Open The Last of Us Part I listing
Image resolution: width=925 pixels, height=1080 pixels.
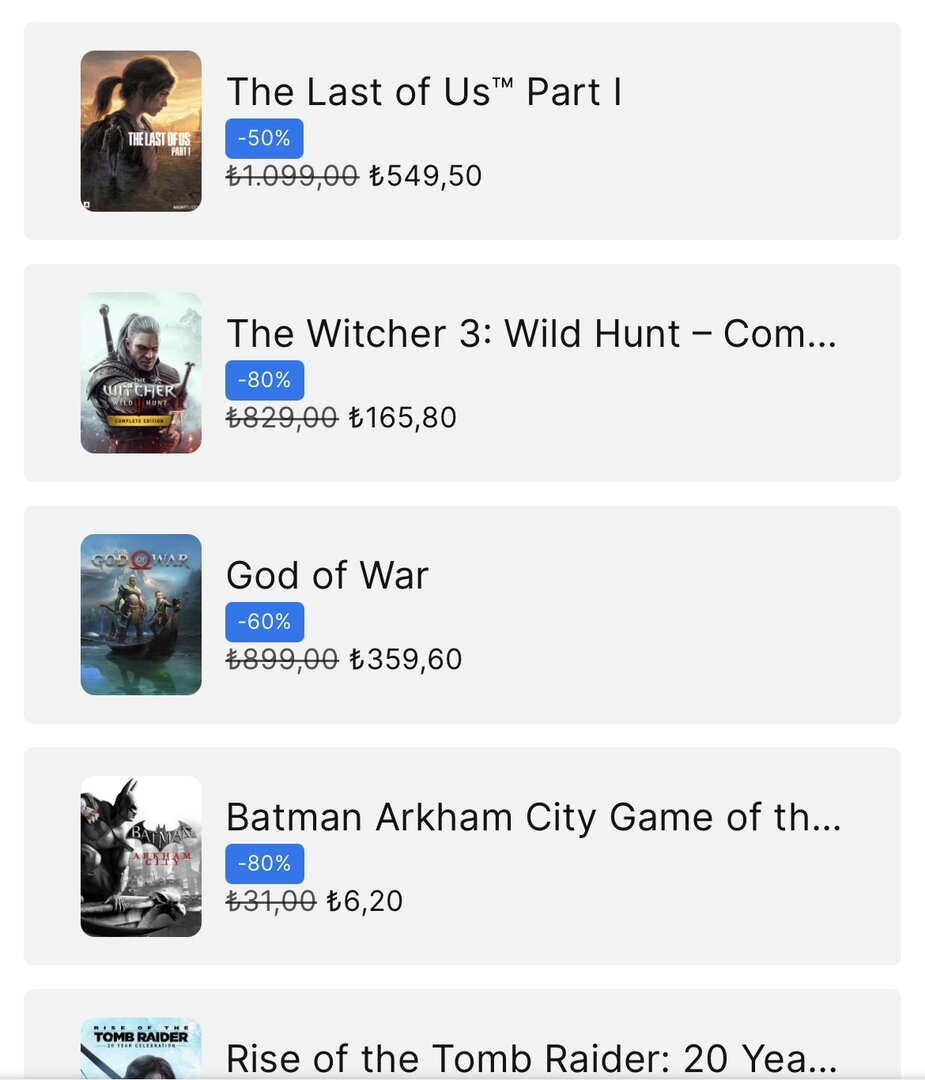424,92
